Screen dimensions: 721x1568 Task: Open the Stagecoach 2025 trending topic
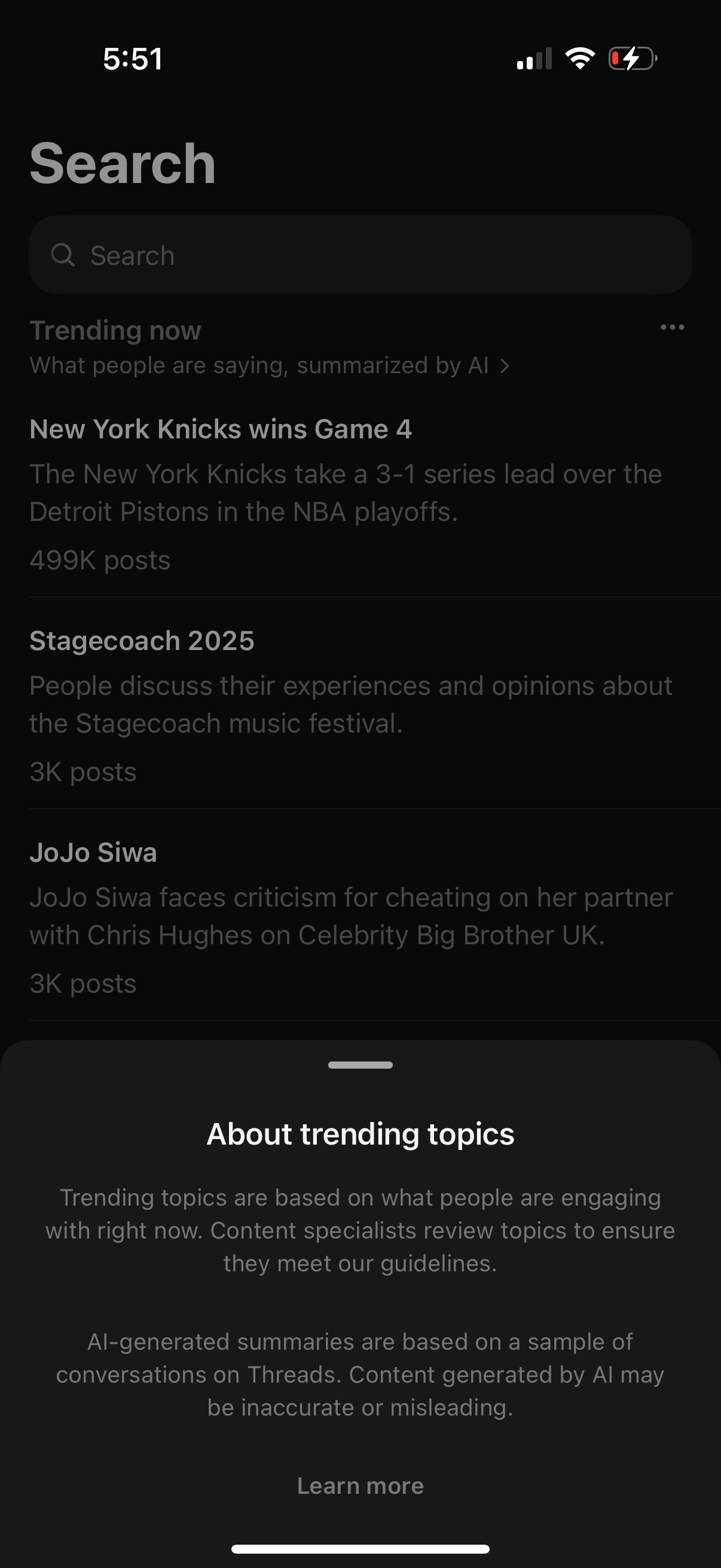point(142,640)
